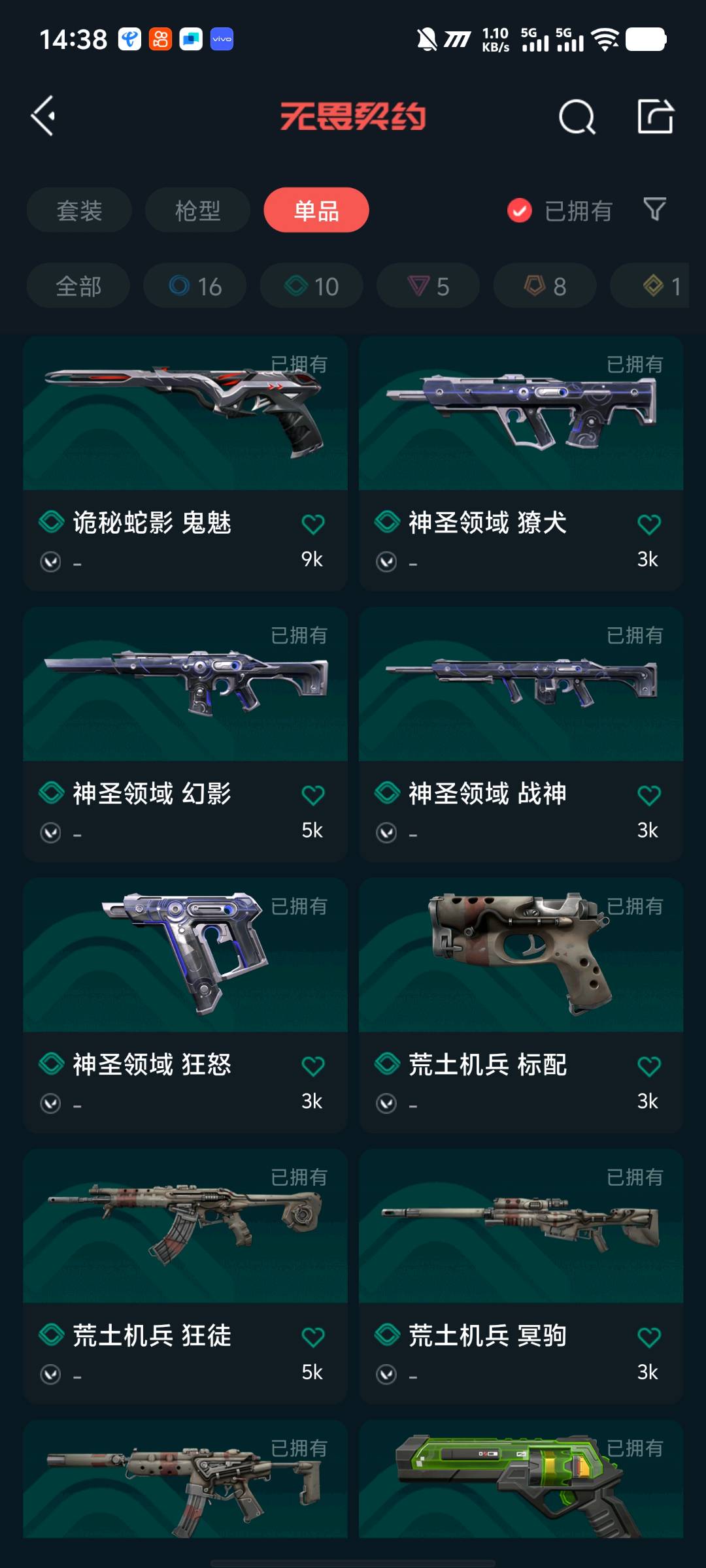
Task: Filter by the green tier chip 10
Action: coord(311,286)
